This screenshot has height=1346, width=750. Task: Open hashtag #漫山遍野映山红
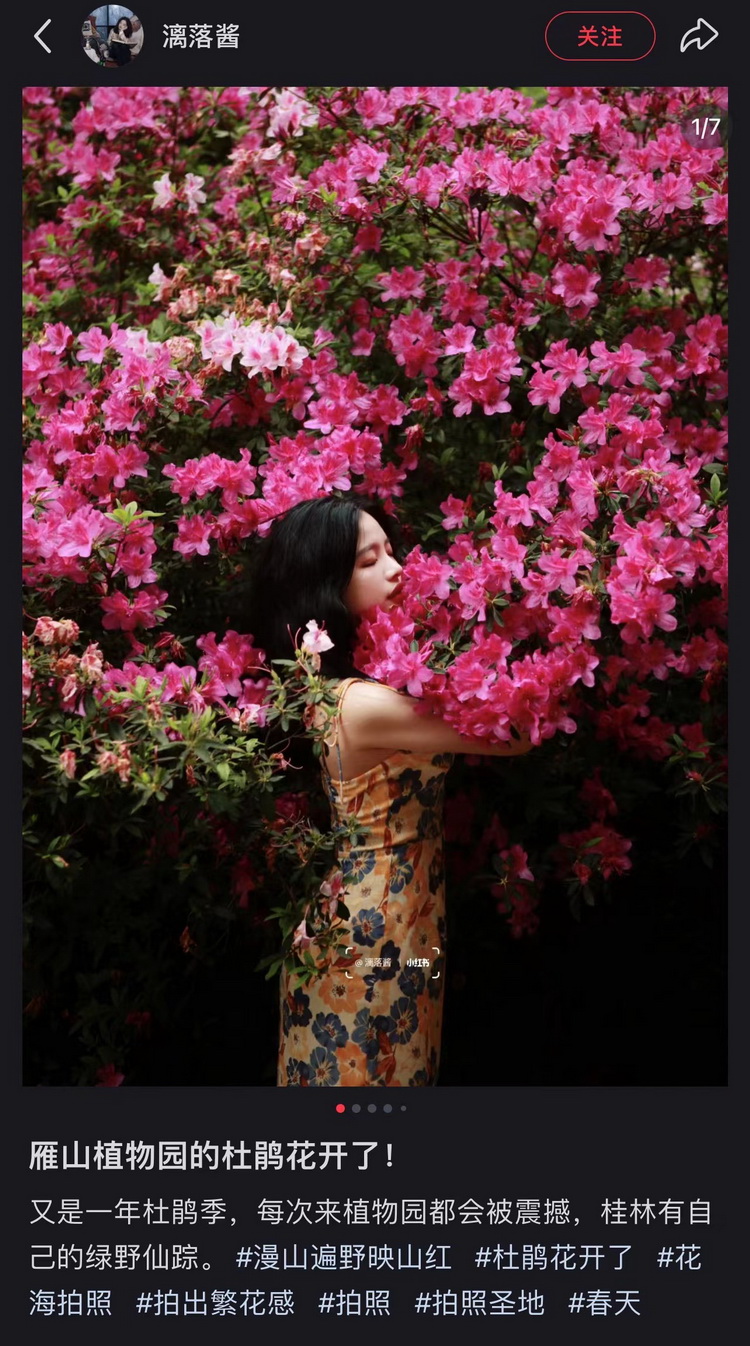point(343,1257)
